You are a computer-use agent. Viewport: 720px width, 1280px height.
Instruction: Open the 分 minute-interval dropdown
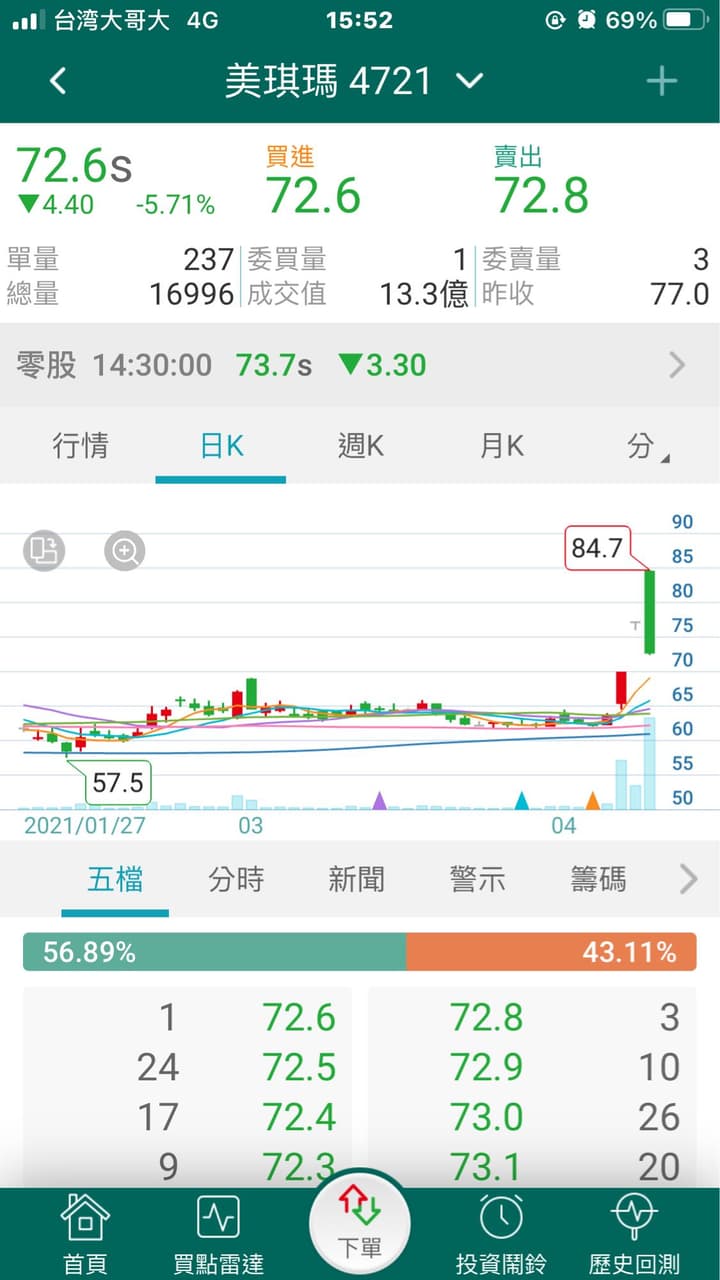pyautogui.click(x=646, y=446)
